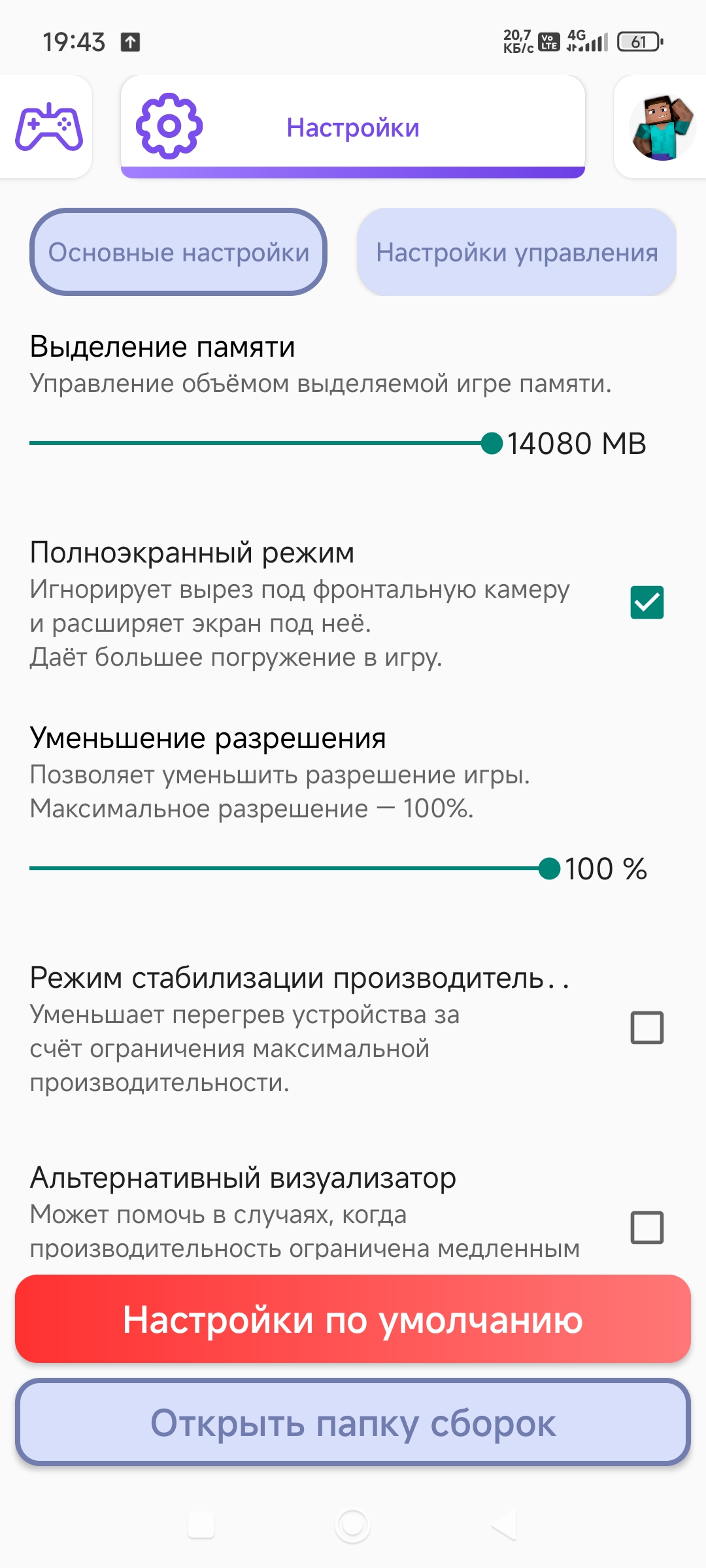Check the Альтернативный визуализатор box

[x=647, y=1227]
